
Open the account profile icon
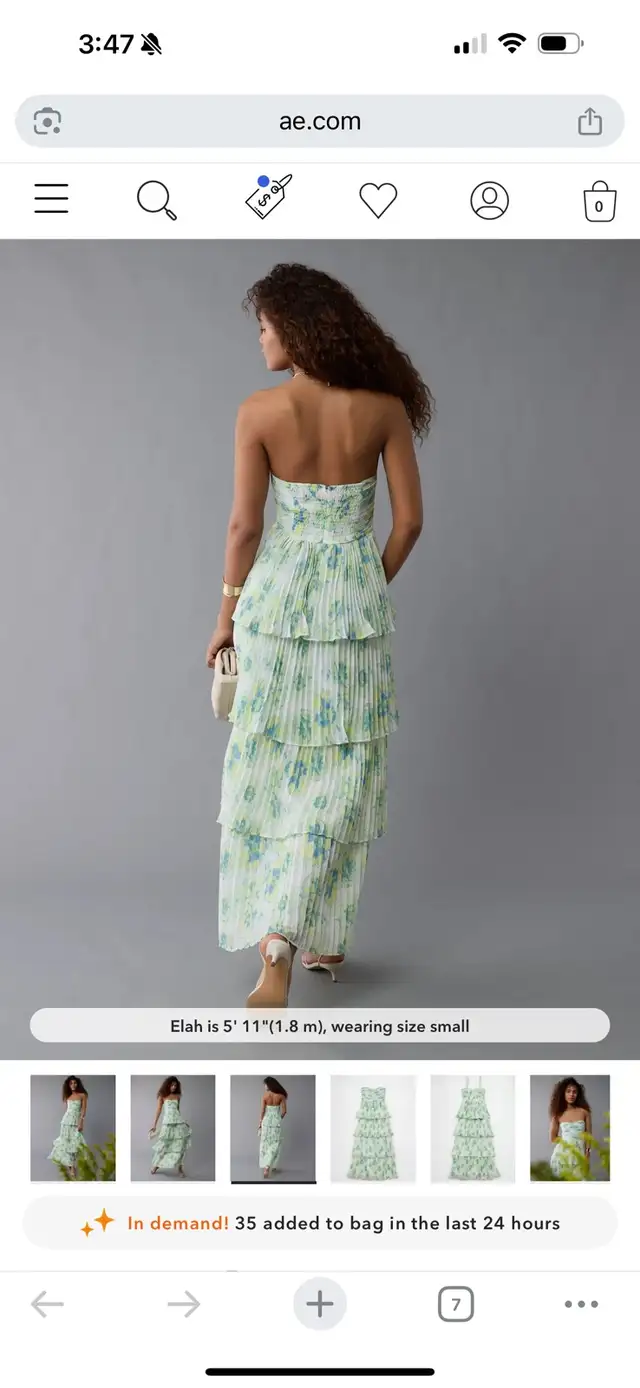[x=489, y=201]
